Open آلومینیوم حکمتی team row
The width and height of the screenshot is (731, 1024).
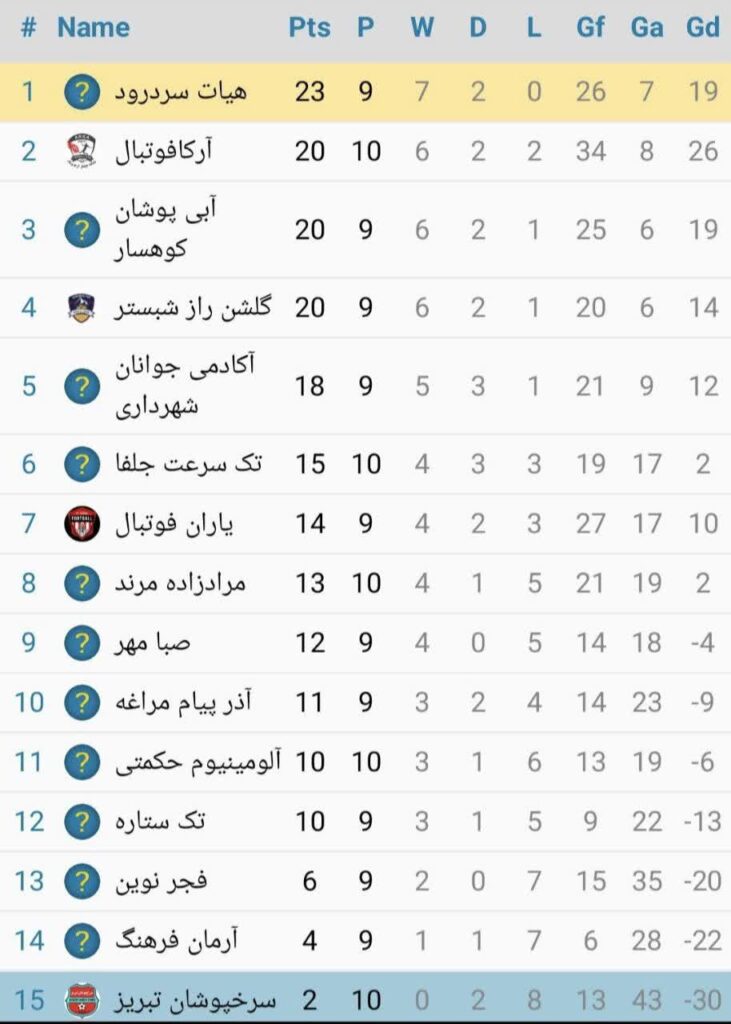[x=198, y=762]
